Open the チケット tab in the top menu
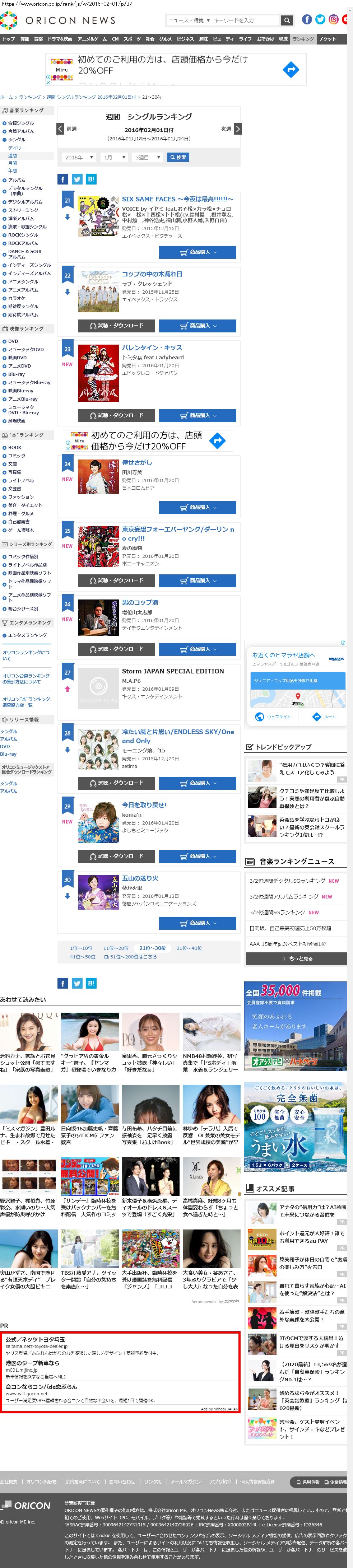353x1568 pixels. pyautogui.click(x=328, y=39)
